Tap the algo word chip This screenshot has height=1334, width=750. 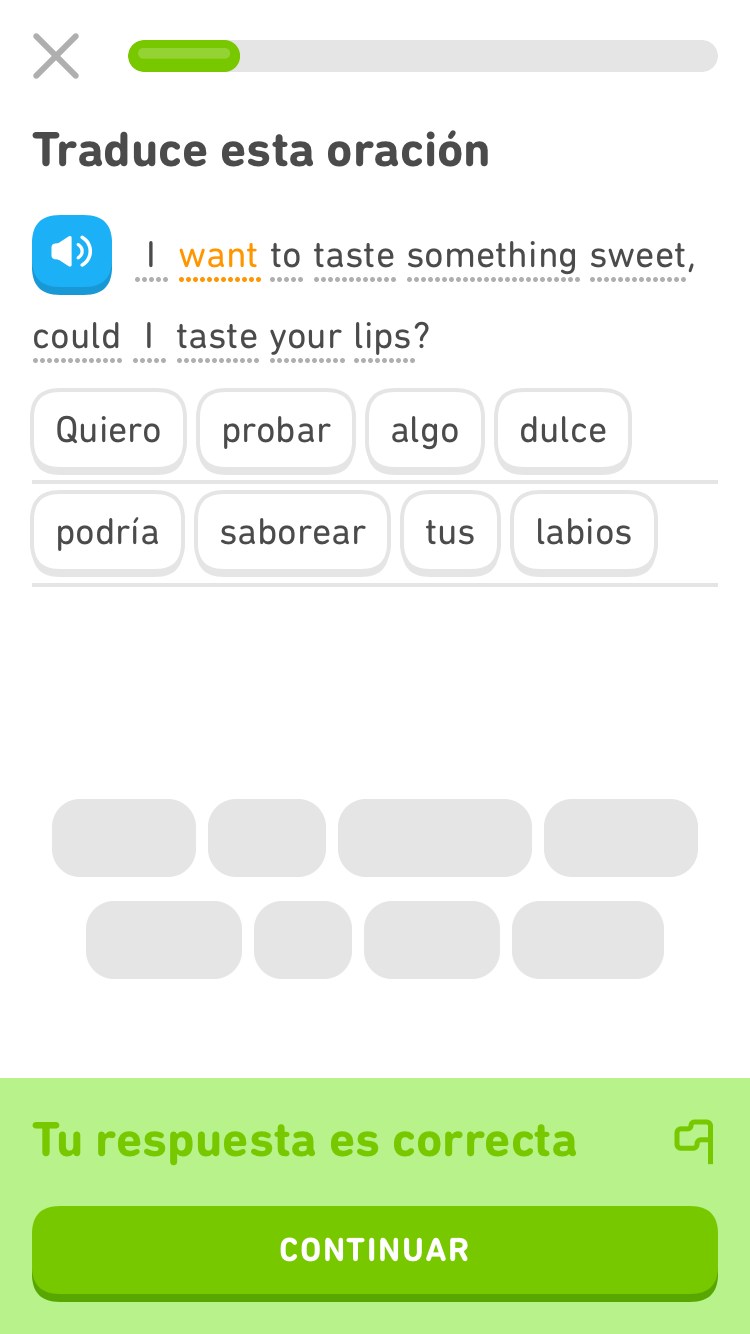[x=425, y=430]
